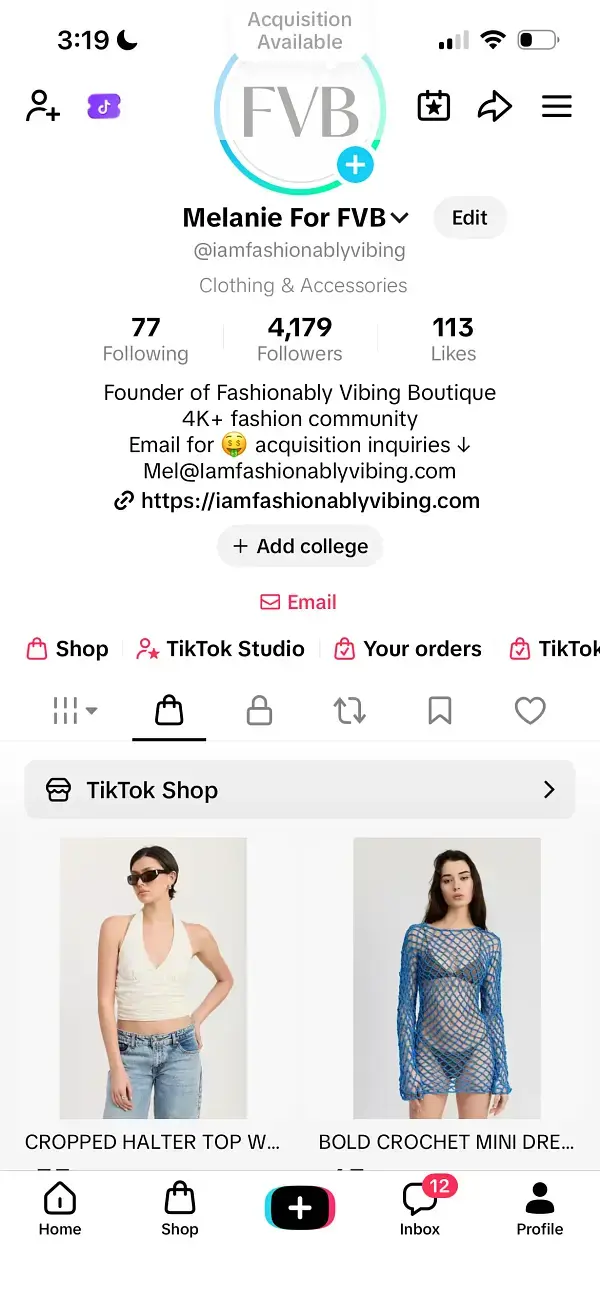Tap the Email contact button

point(299,602)
